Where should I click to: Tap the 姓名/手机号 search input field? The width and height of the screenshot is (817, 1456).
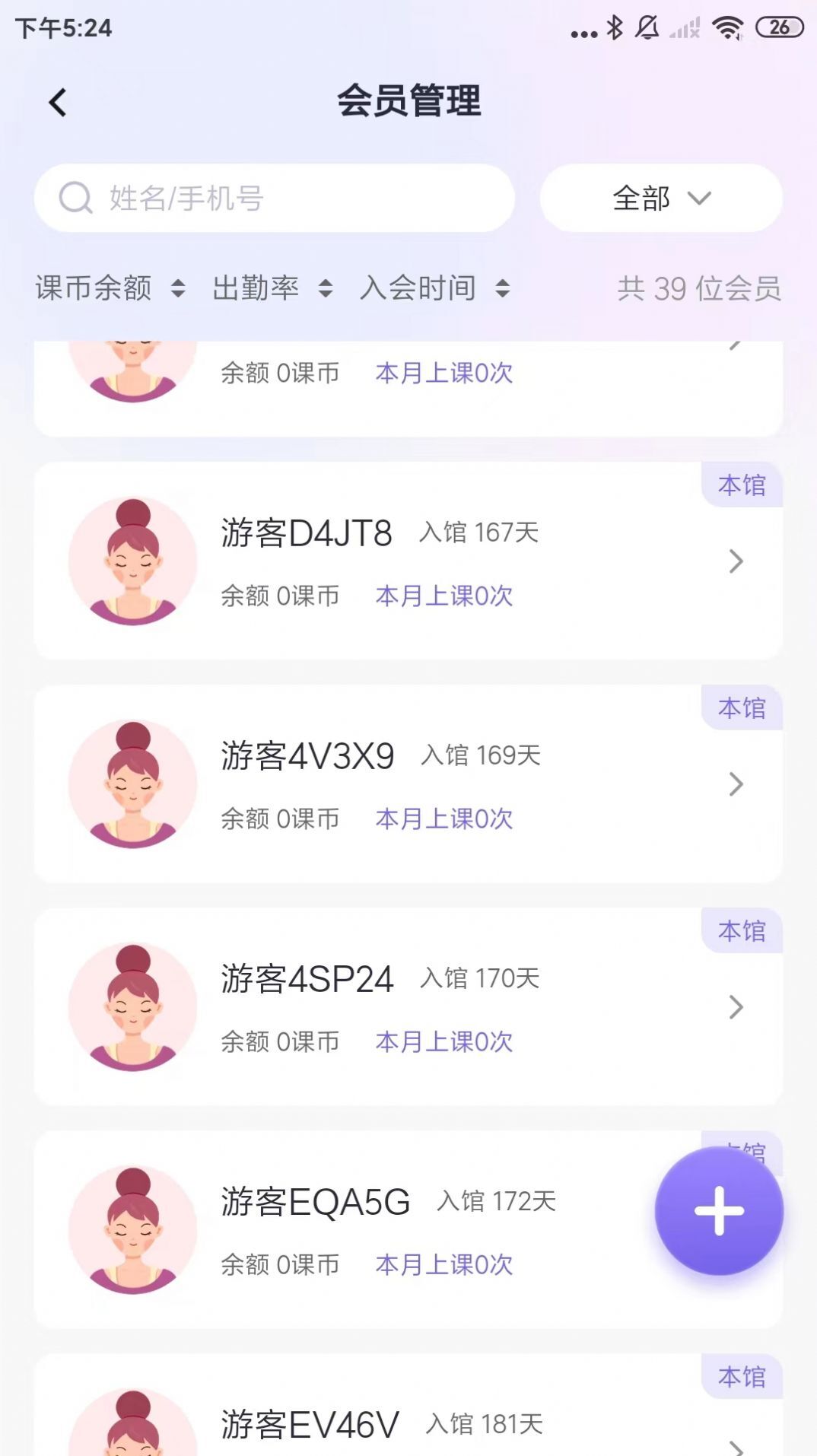click(274, 197)
